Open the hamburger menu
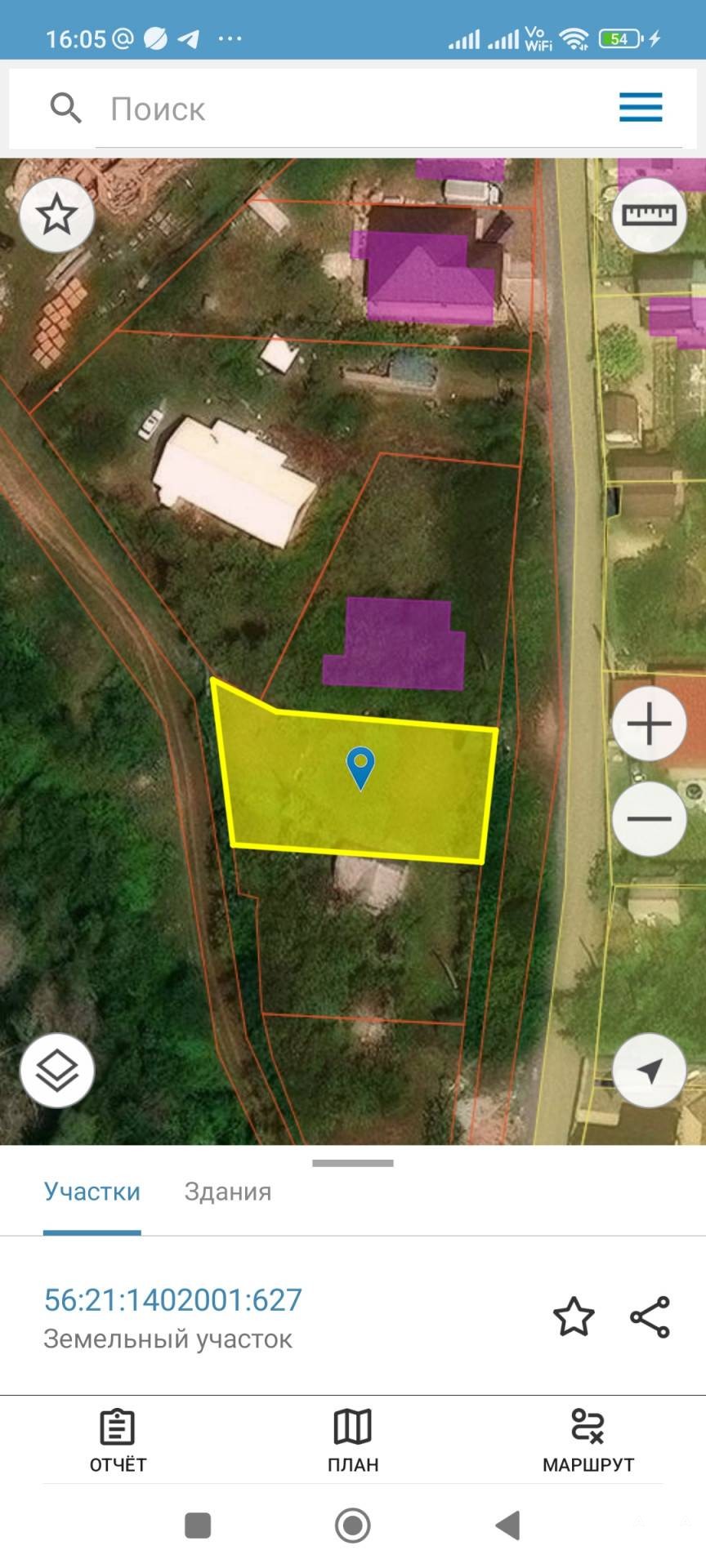 pos(641,107)
